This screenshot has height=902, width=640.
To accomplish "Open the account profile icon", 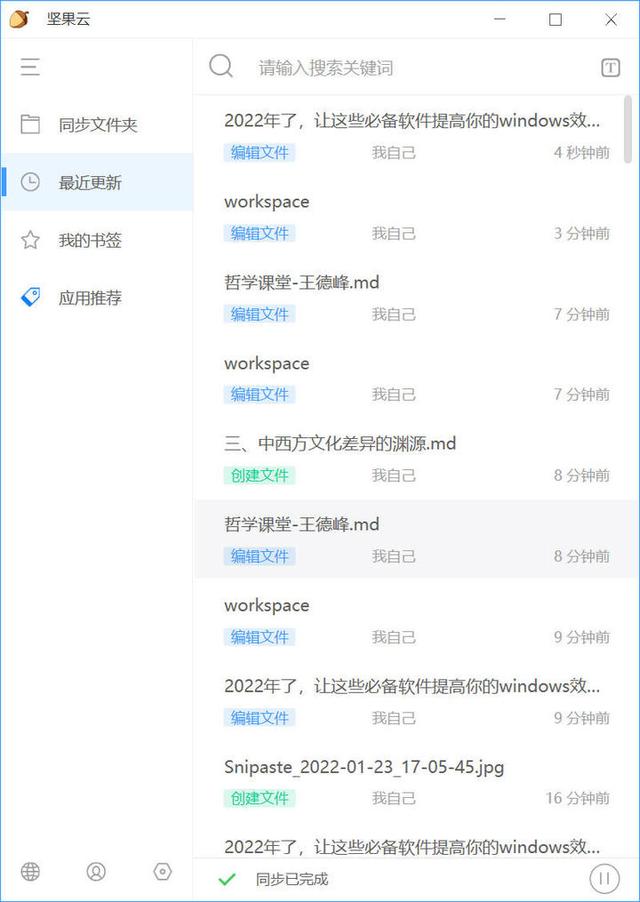I will pyautogui.click(x=96, y=872).
